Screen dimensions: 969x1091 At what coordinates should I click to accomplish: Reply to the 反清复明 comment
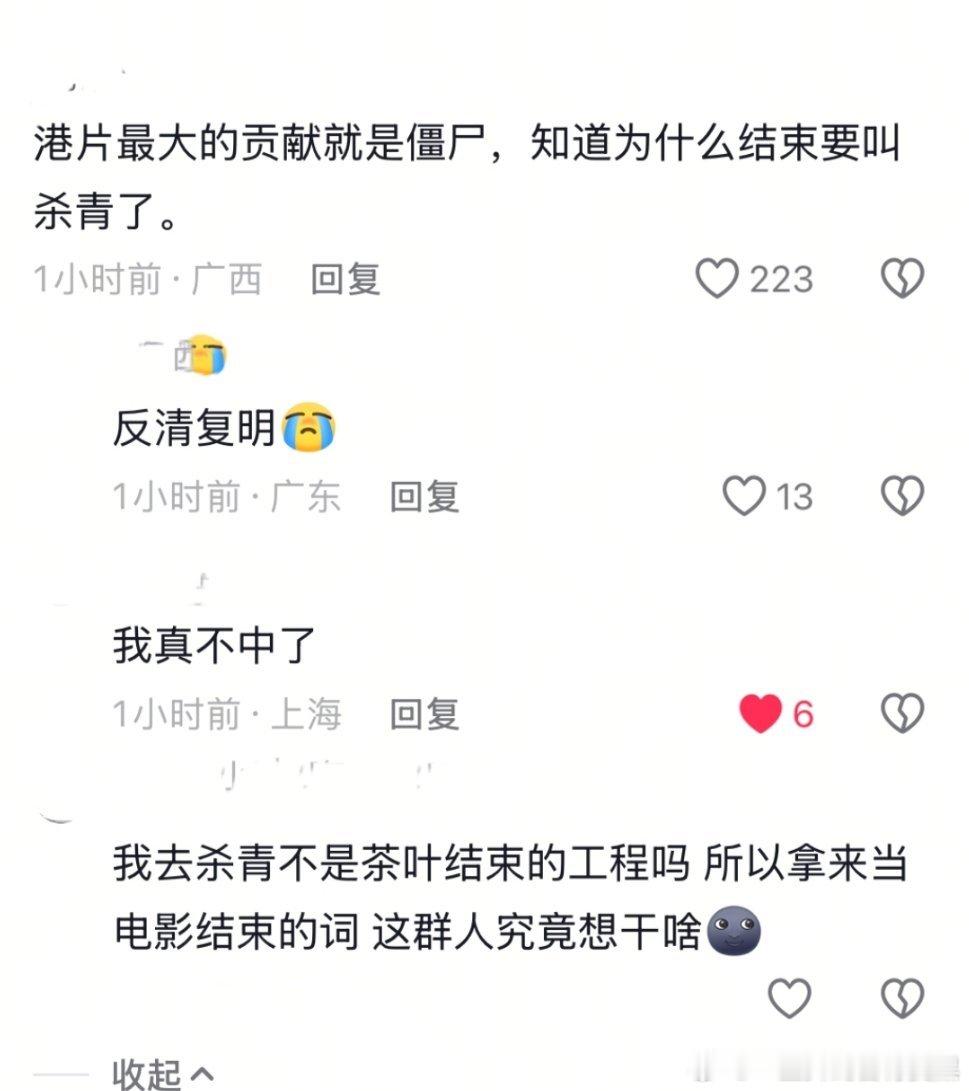click(x=426, y=496)
